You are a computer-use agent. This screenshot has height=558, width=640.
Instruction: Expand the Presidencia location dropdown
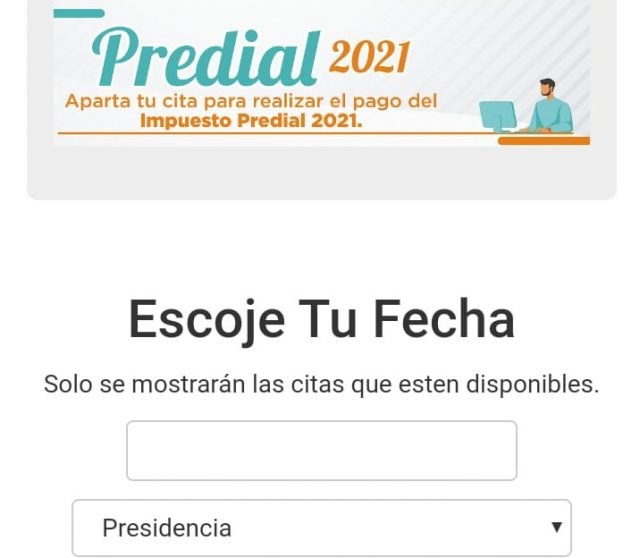pos(321,528)
